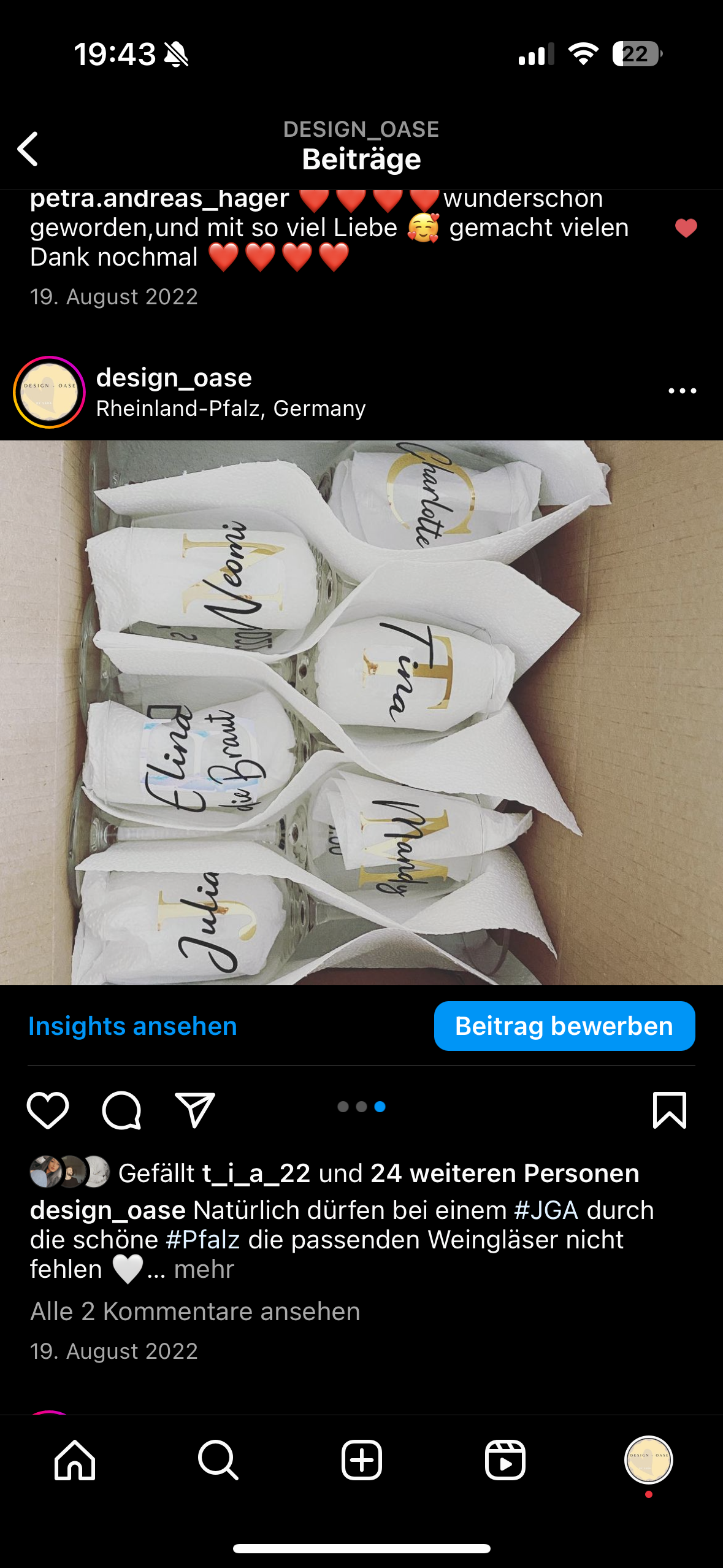Switch to the Search tab

(x=218, y=1460)
